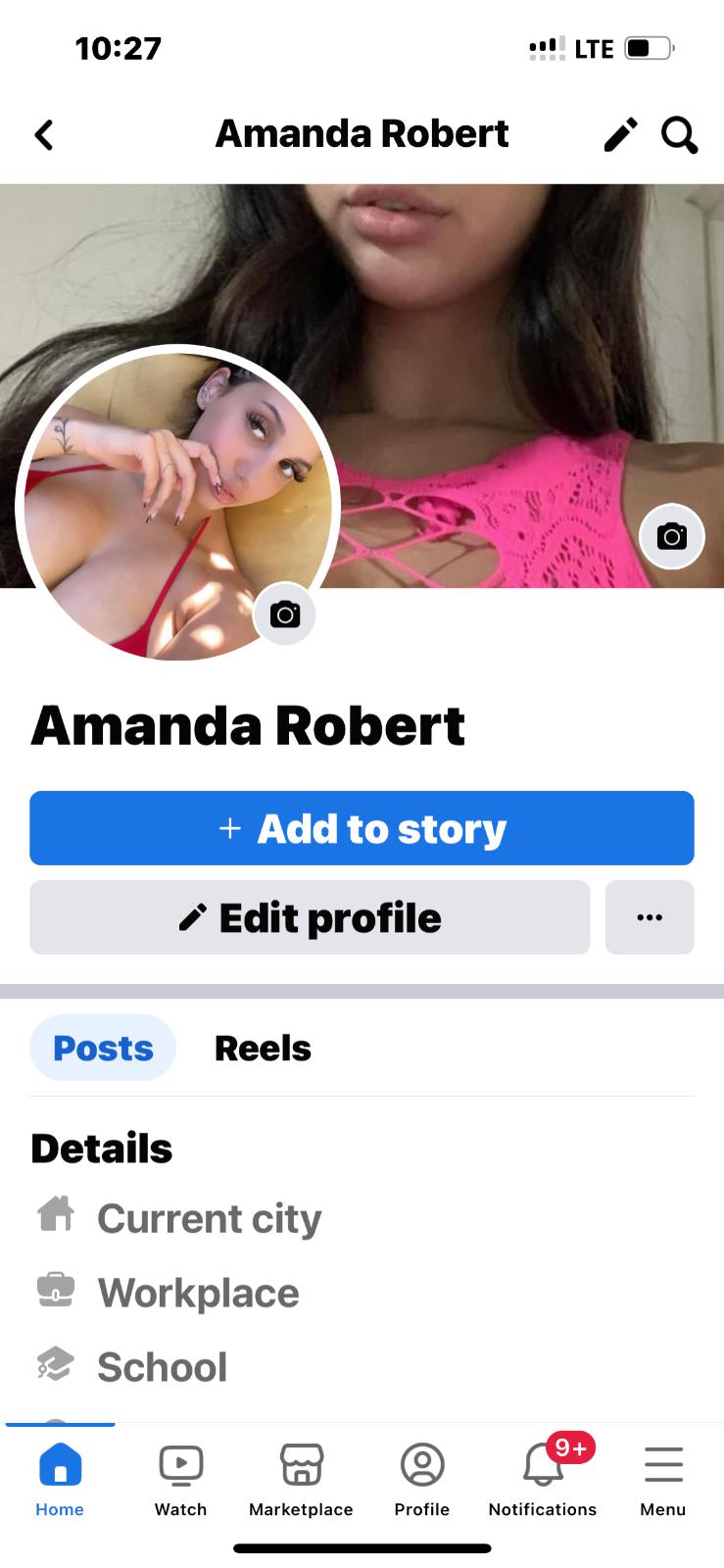Open the Menu tab
This screenshot has width=724, height=1568.
pos(663,1480)
